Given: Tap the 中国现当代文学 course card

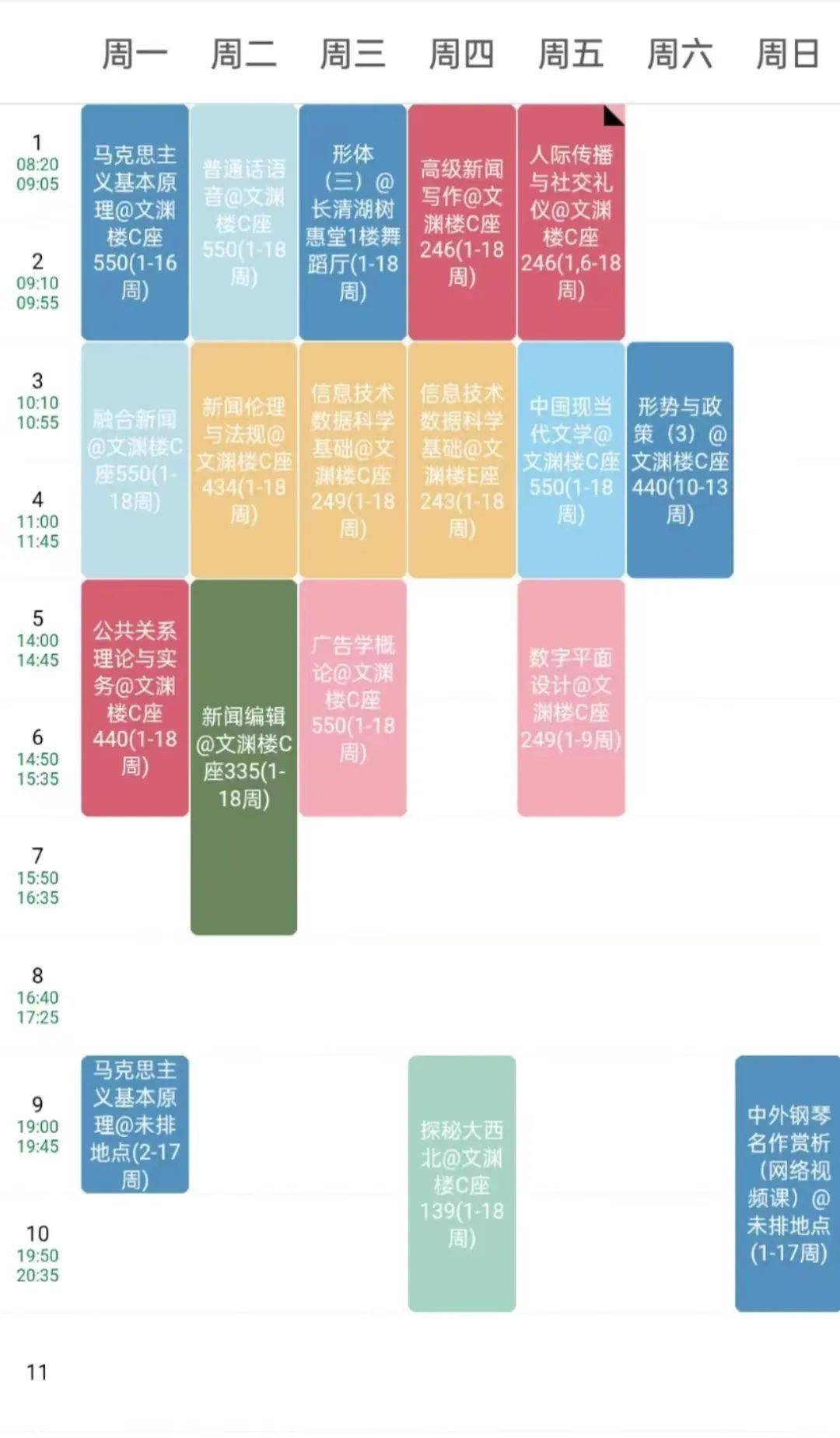Looking at the screenshot, I should click(571, 460).
